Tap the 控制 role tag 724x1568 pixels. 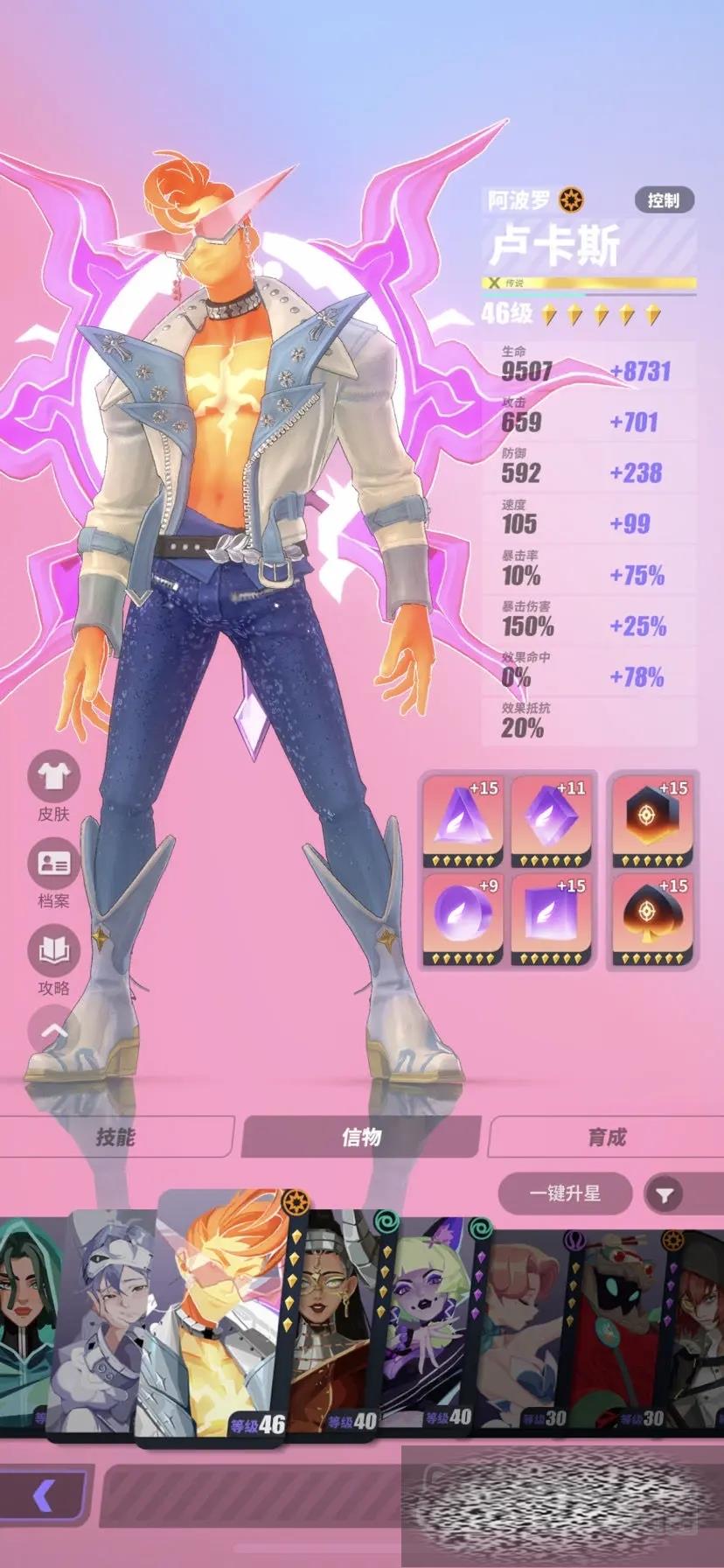pos(663,200)
